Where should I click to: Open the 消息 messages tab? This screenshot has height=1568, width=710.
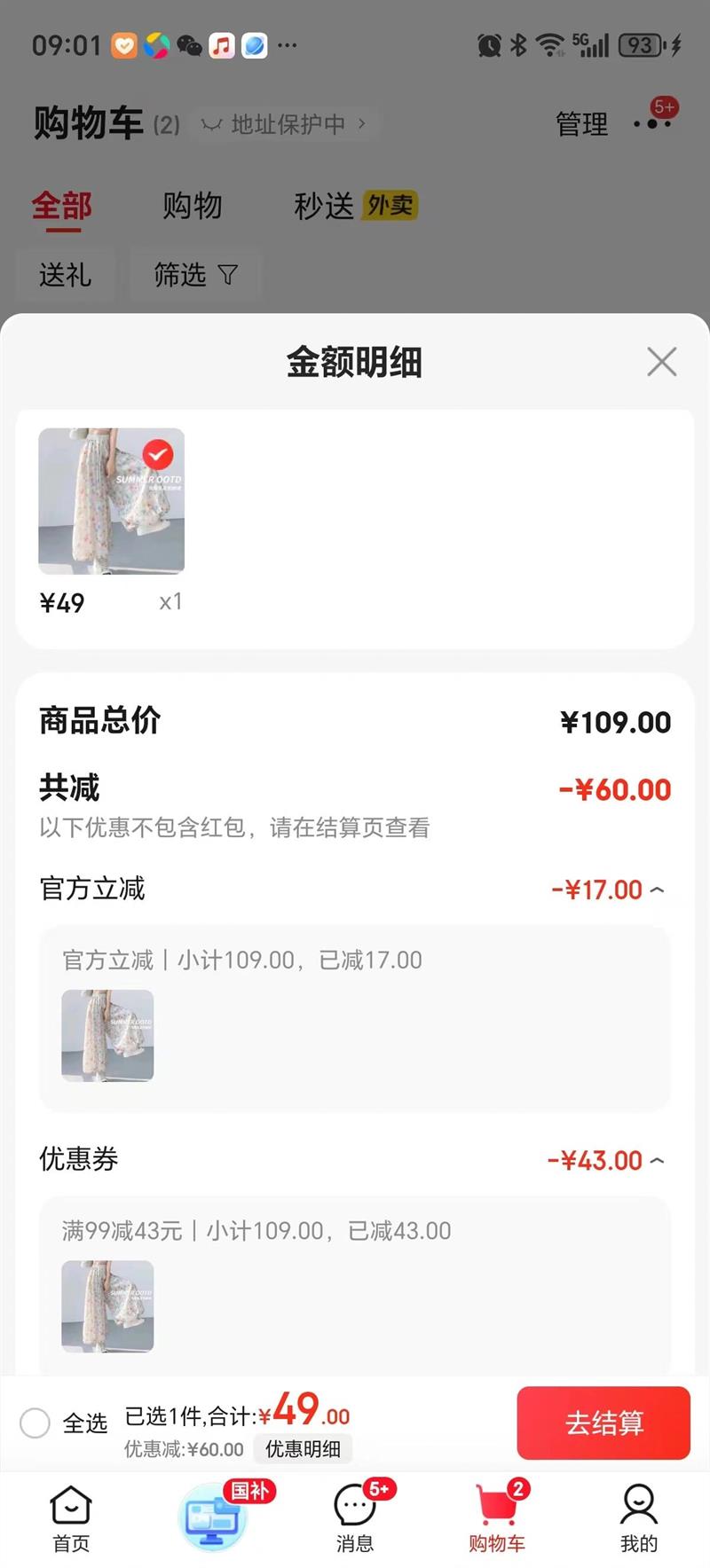tap(355, 1518)
